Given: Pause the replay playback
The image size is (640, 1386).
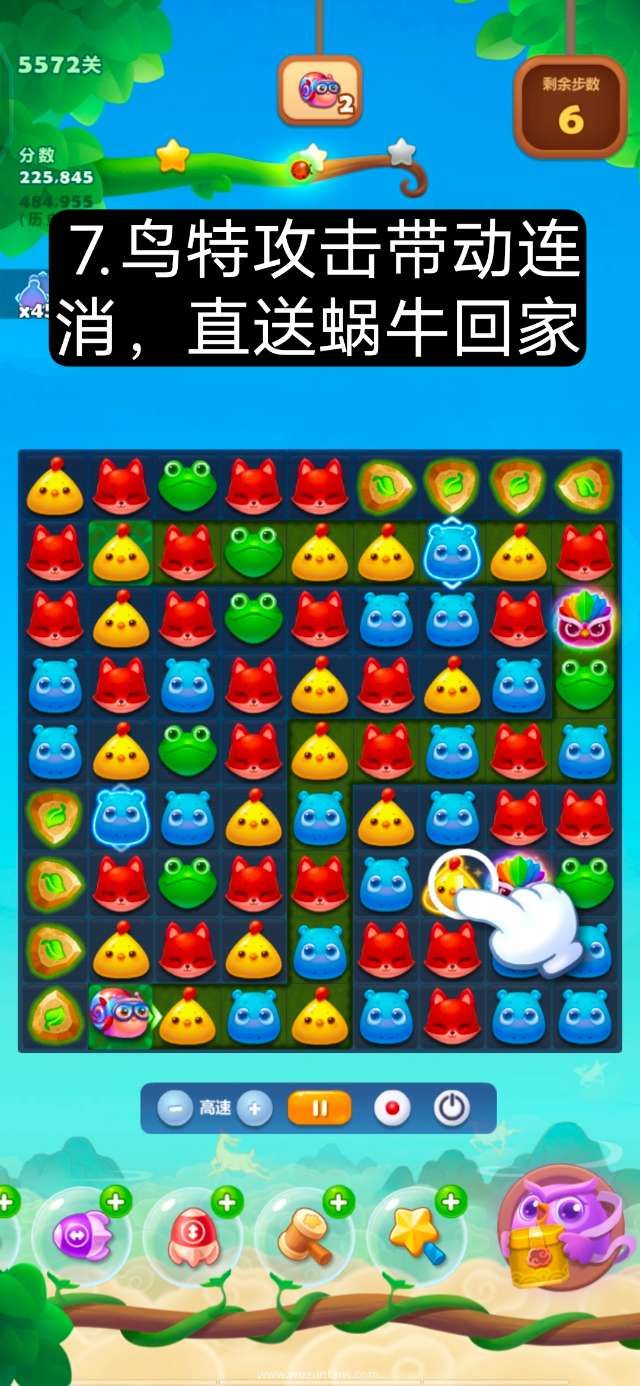Looking at the screenshot, I should pos(320,1108).
